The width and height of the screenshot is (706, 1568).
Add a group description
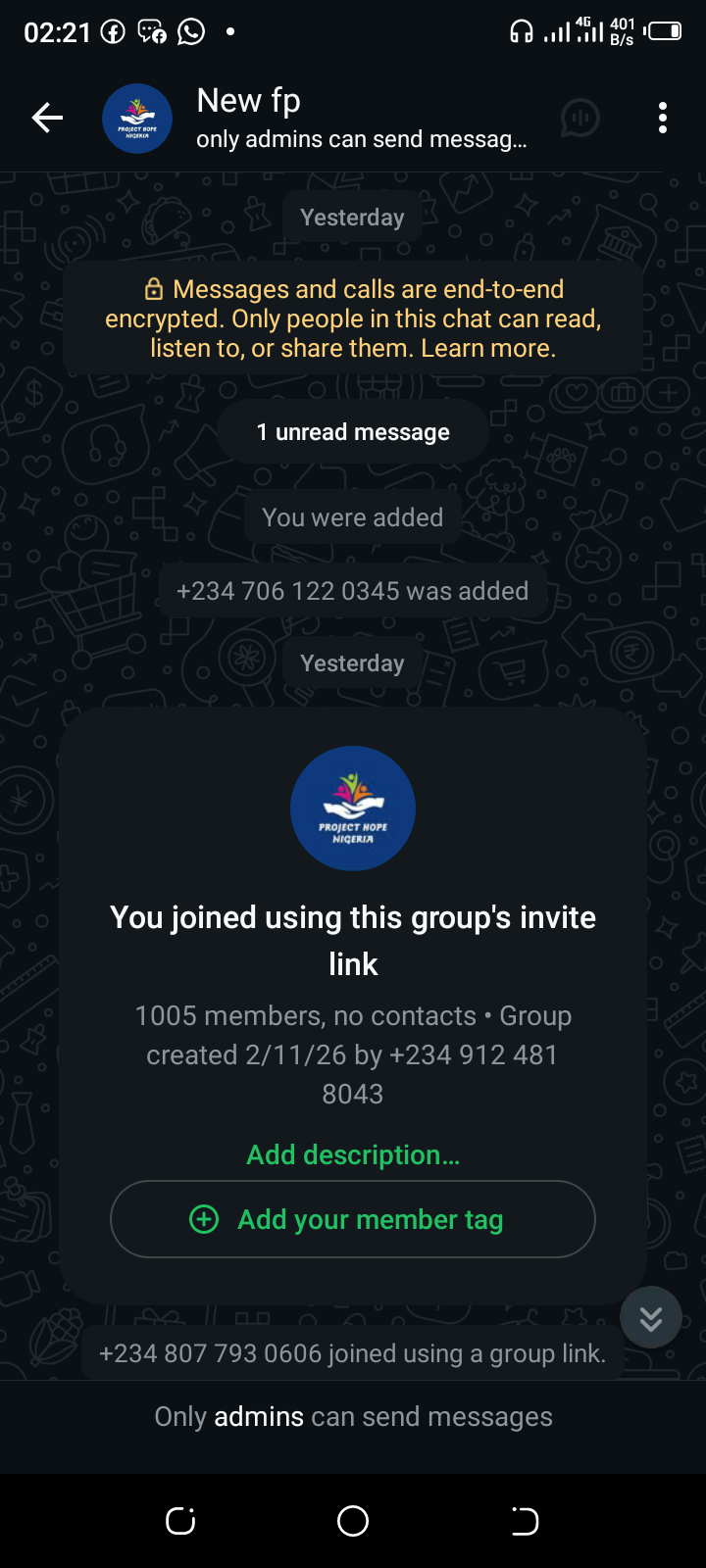click(x=353, y=1154)
